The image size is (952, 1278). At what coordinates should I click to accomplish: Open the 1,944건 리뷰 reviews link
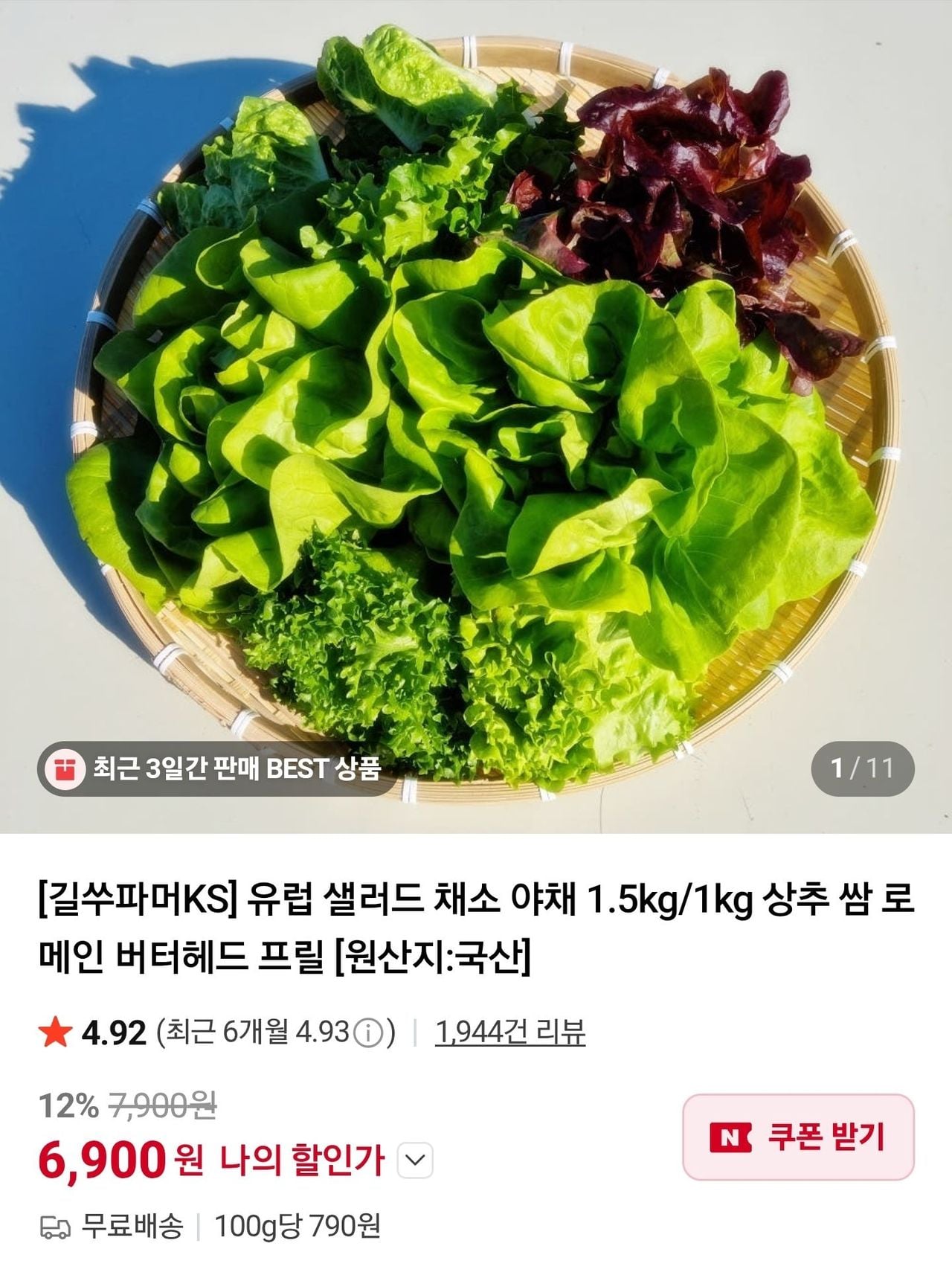(x=510, y=1033)
